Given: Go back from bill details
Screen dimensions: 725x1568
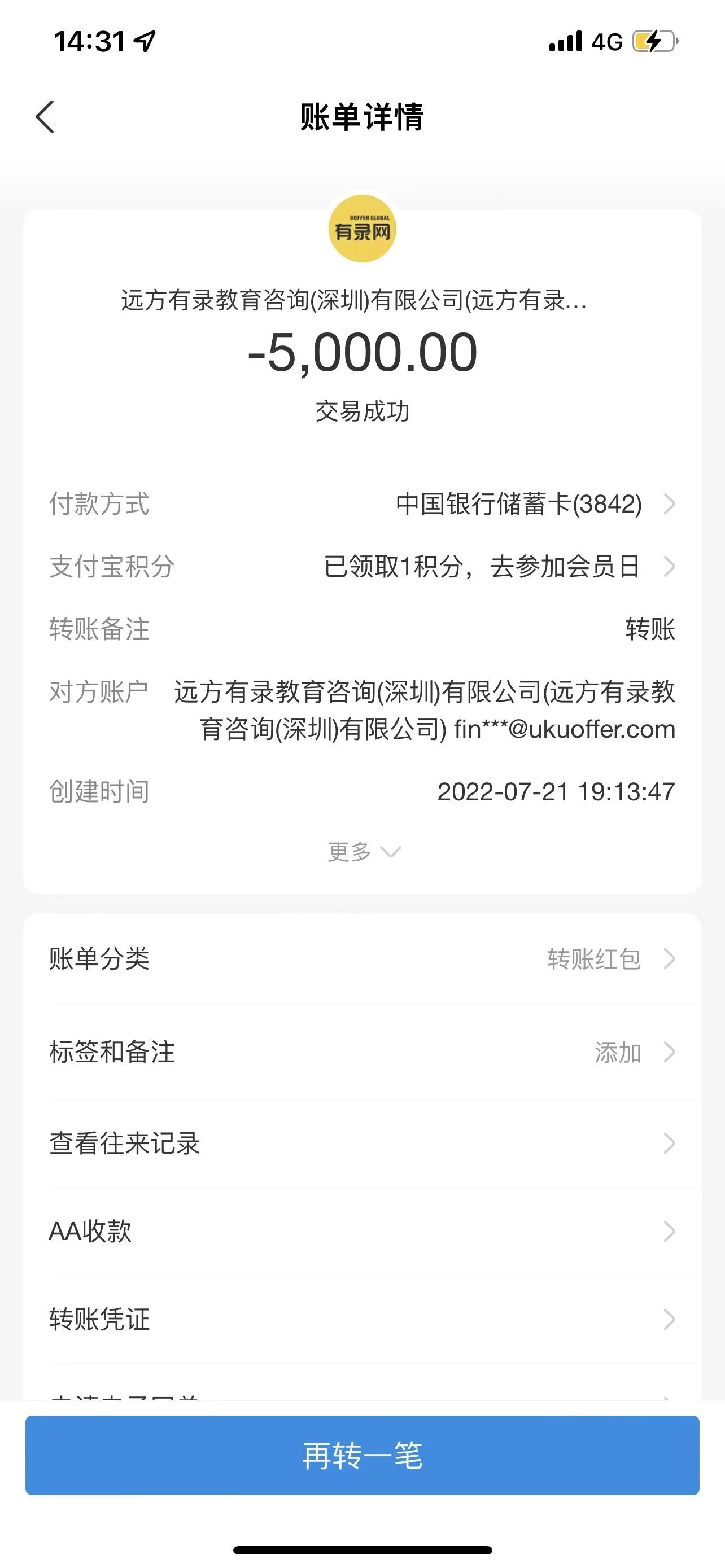Looking at the screenshot, I should [x=46, y=117].
